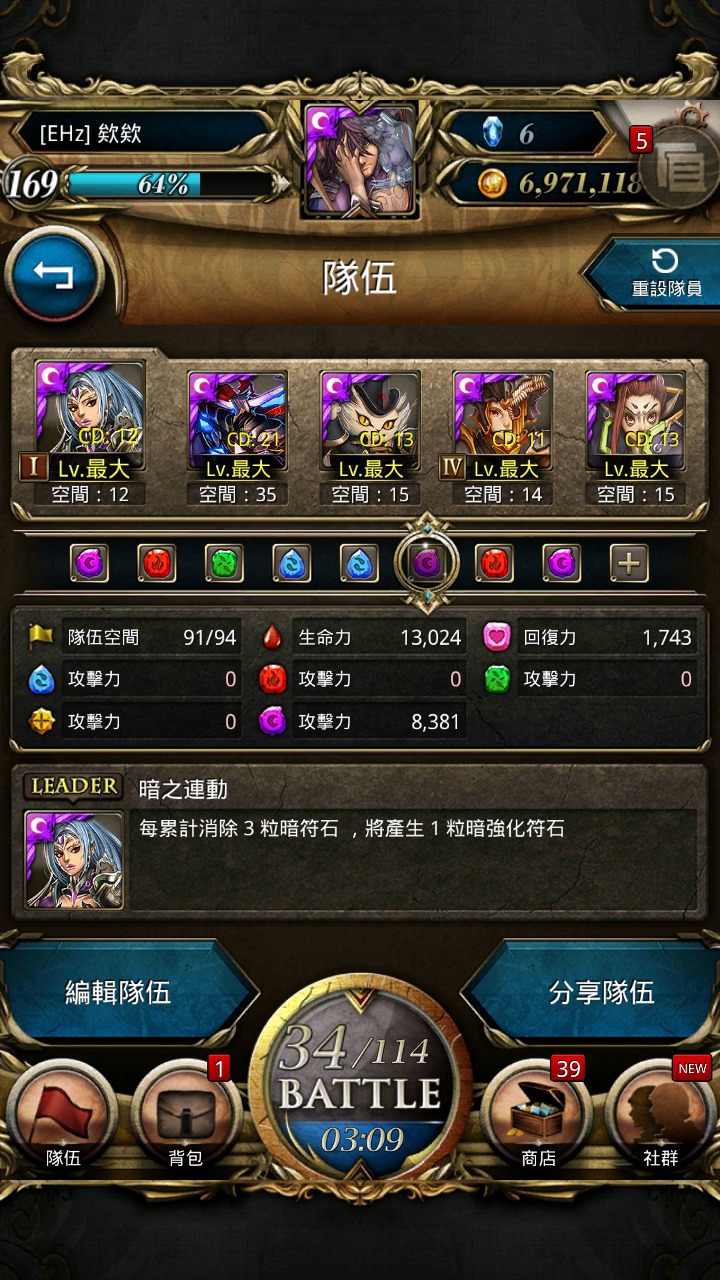720x1280 pixels.
Task: Switch to the first purple dark team slot
Action: click(90, 564)
